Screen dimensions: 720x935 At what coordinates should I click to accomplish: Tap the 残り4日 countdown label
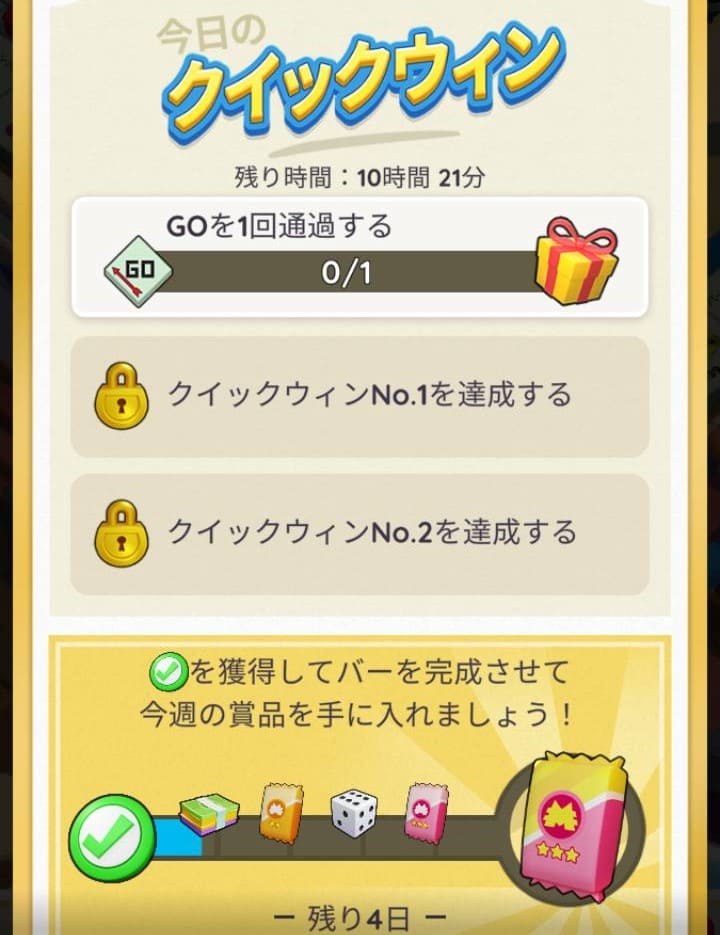(360, 916)
